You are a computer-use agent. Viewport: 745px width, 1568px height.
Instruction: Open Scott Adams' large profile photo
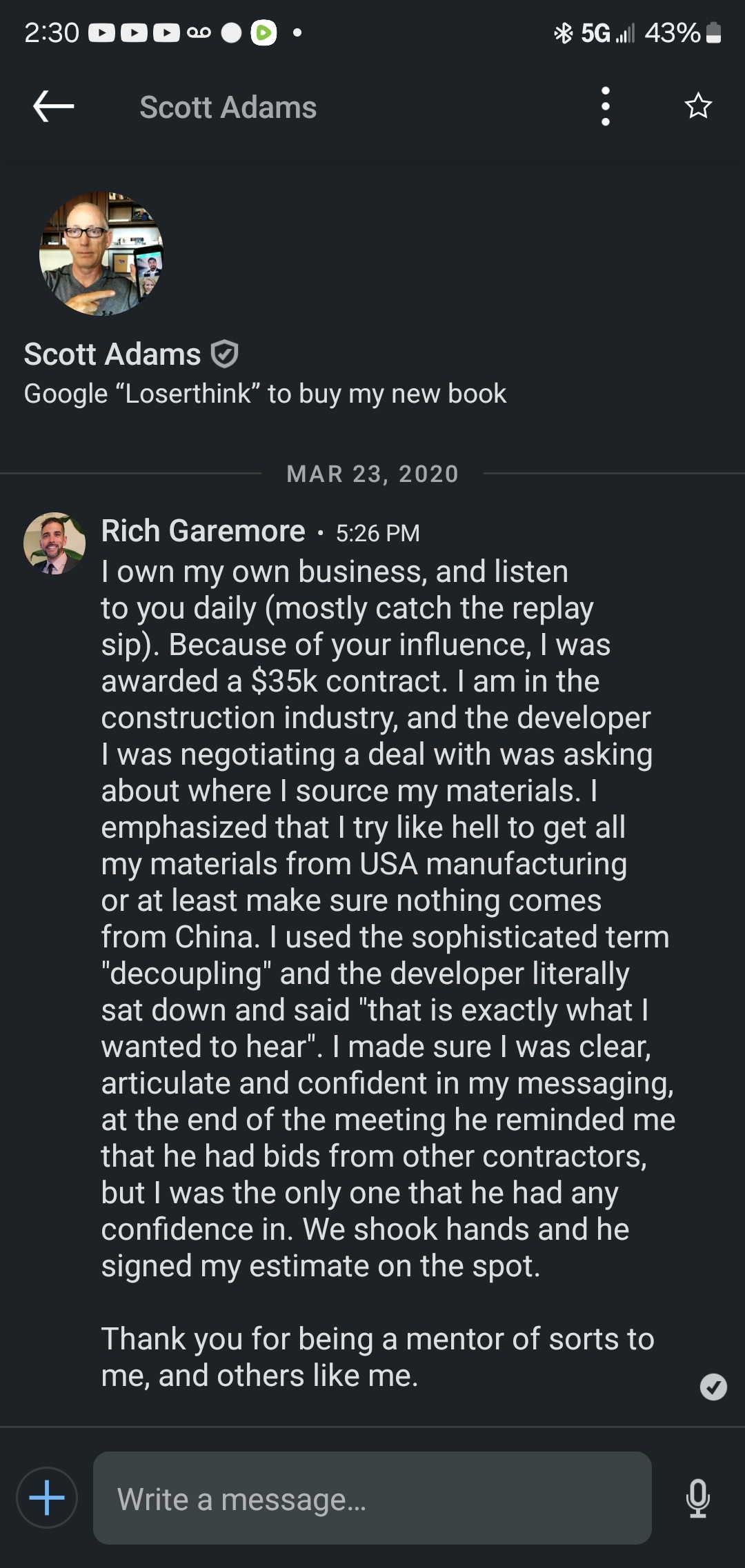point(101,253)
